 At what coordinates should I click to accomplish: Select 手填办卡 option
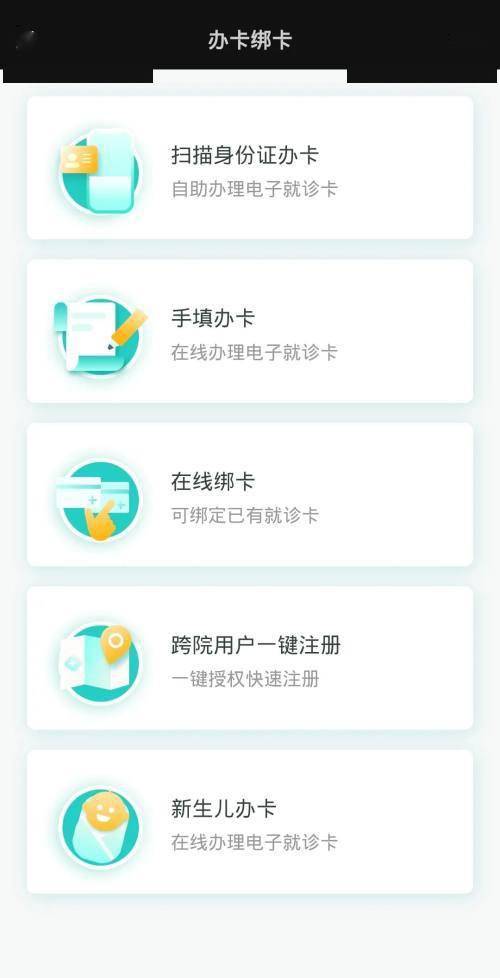pos(250,331)
